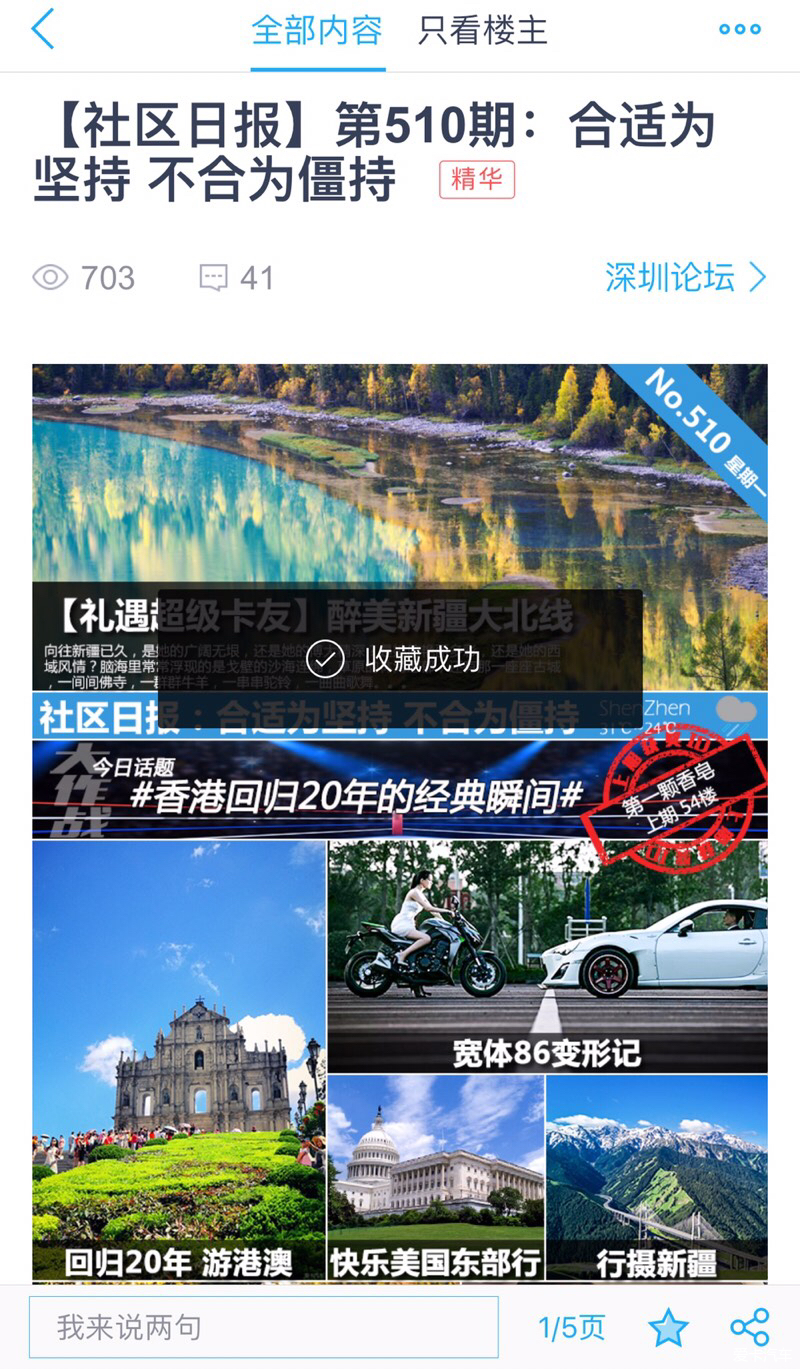
Task: Open the three-dot overflow menu
Action: 740,30
